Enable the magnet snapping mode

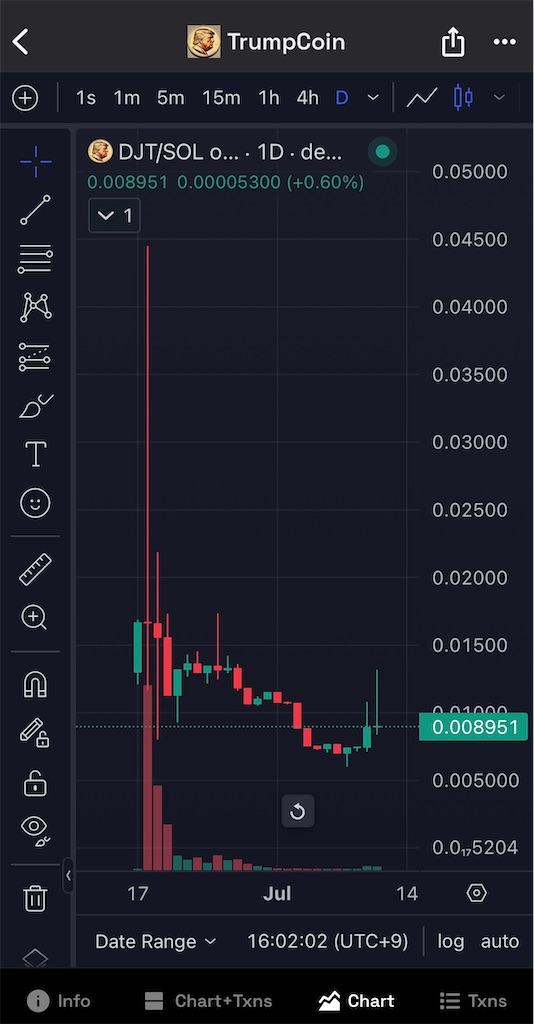point(35,684)
